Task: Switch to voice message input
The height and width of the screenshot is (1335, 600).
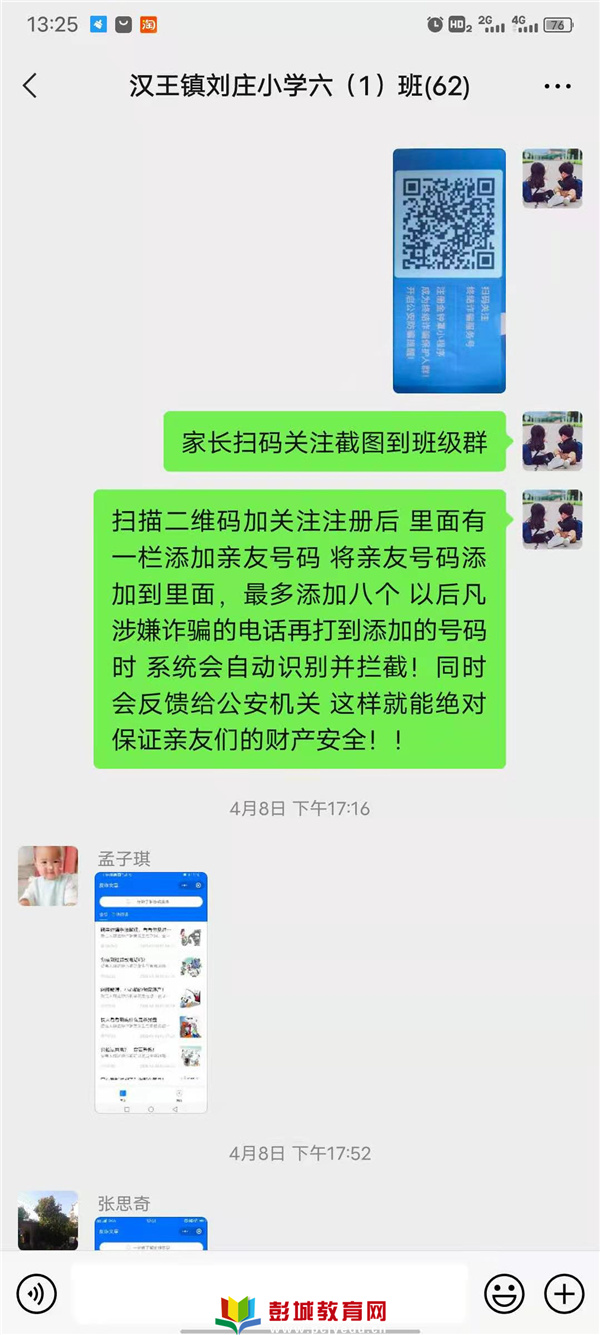Action: tap(37, 1294)
